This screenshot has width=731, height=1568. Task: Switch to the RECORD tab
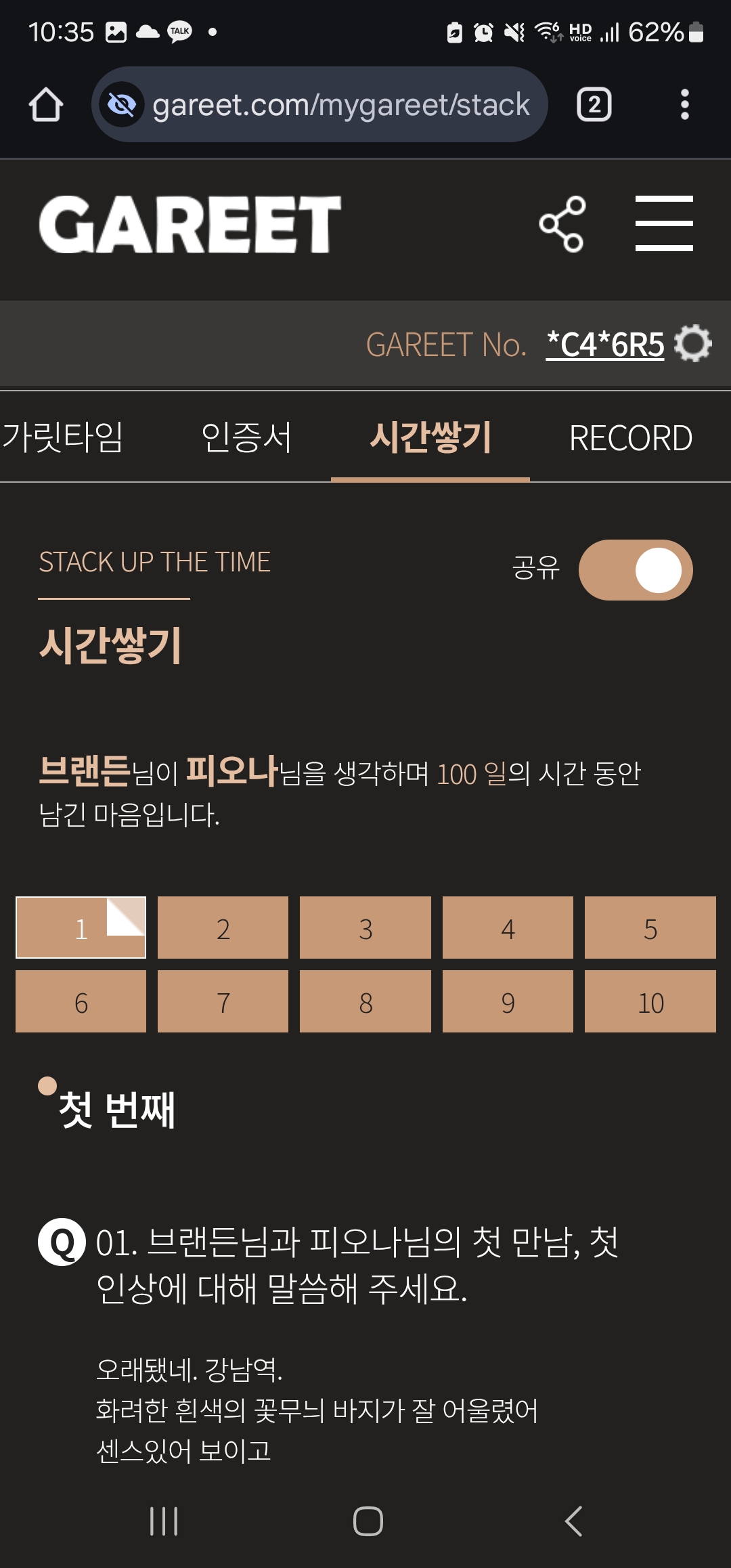tap(630, 437)
